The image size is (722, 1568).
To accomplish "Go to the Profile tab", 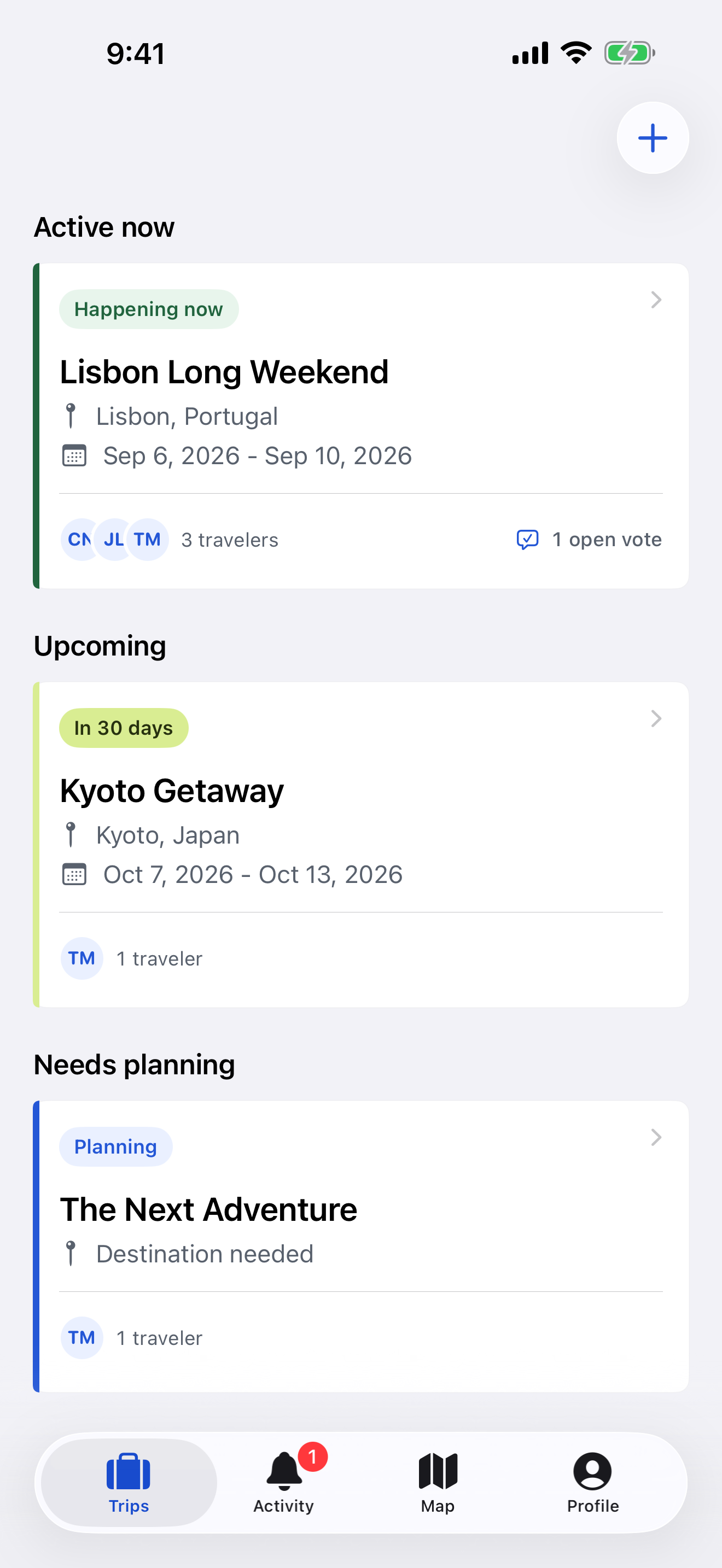I will 592,1482.
